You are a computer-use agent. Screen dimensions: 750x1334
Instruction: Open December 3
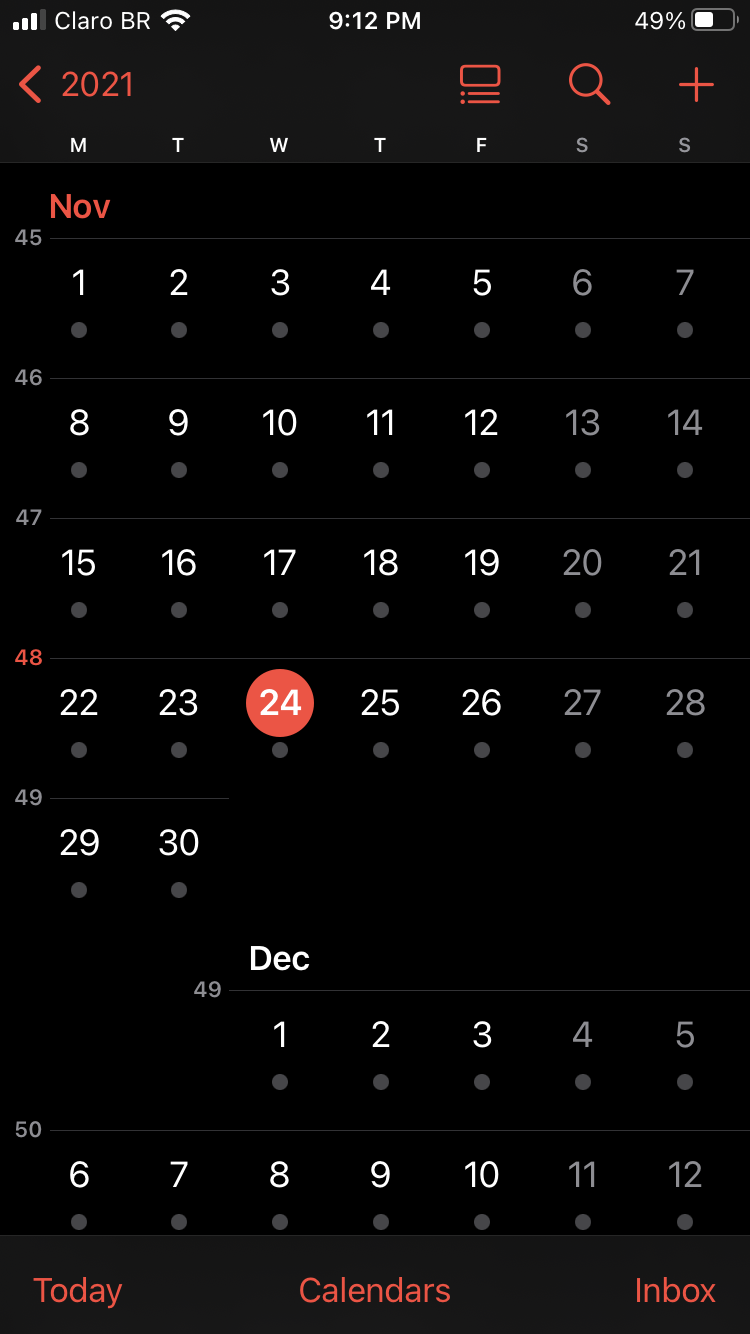click(481, 1036)
